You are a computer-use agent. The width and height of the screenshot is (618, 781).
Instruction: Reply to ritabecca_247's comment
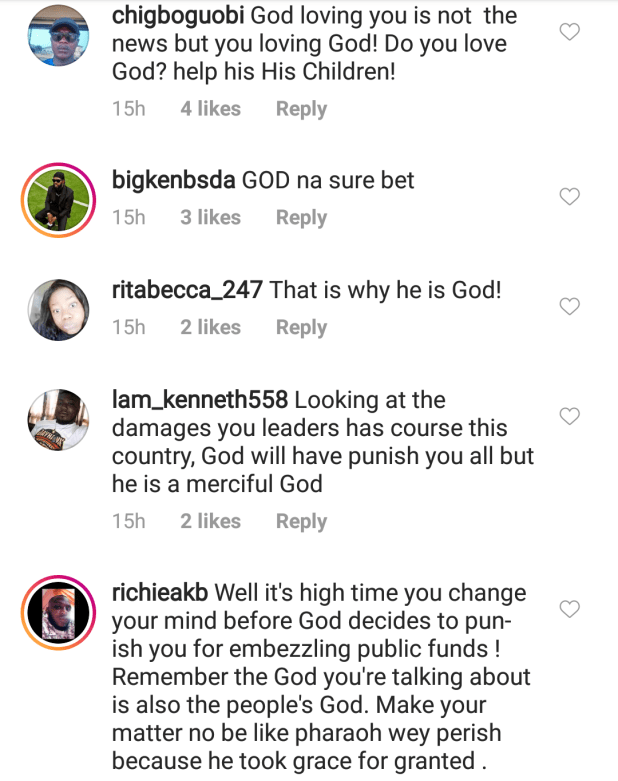click(x=301, y=327)
